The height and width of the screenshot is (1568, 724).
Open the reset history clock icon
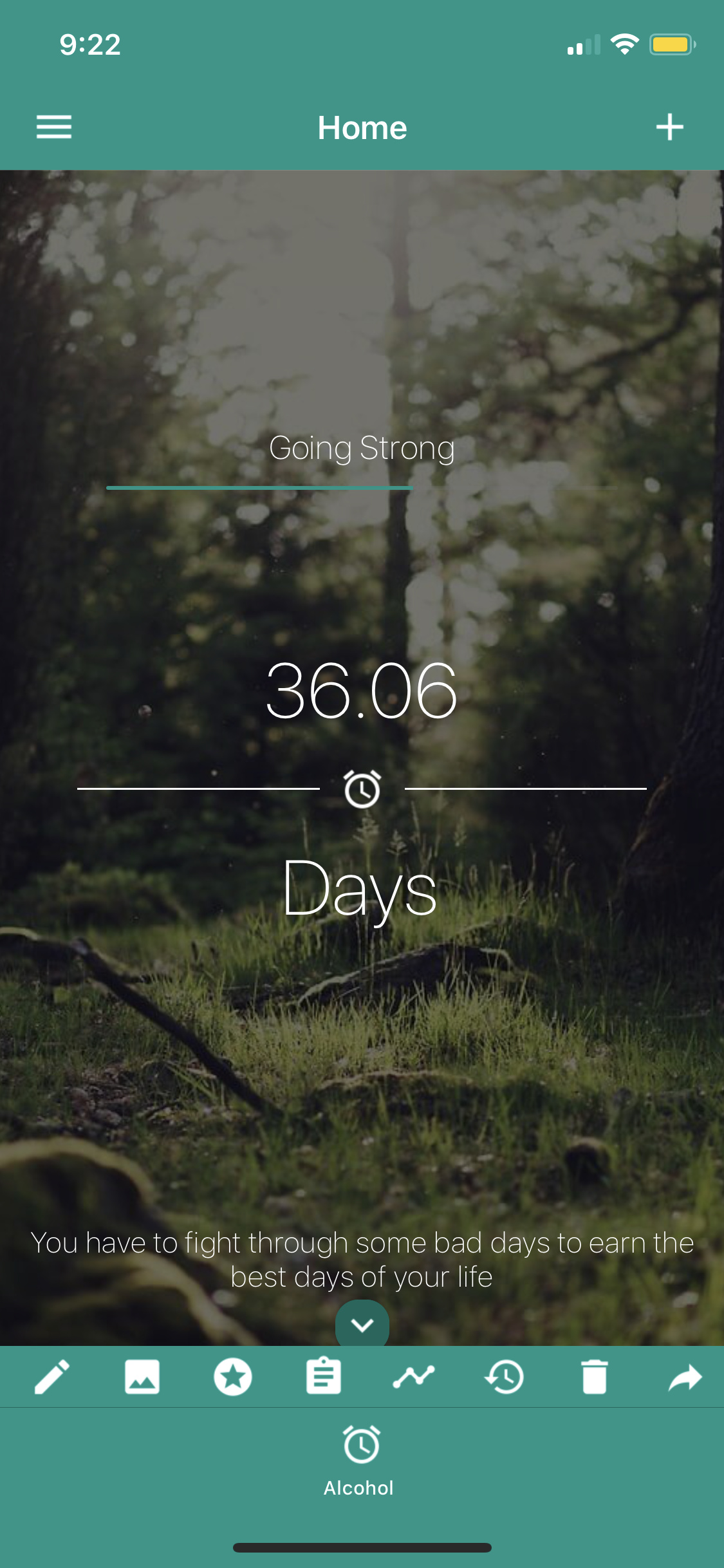[x=504, y=1377]
